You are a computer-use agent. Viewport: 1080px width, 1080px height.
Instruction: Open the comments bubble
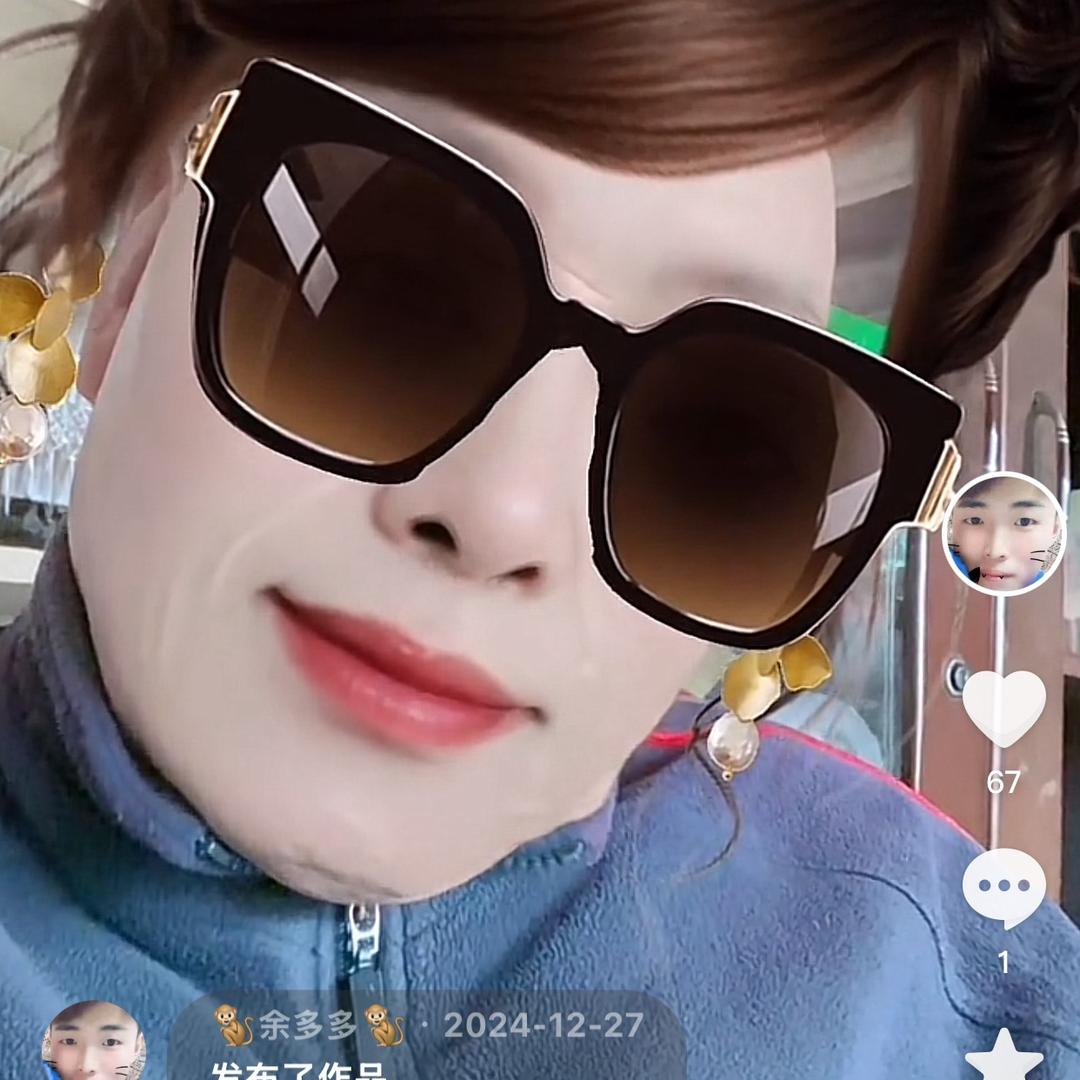point(1003,887)
